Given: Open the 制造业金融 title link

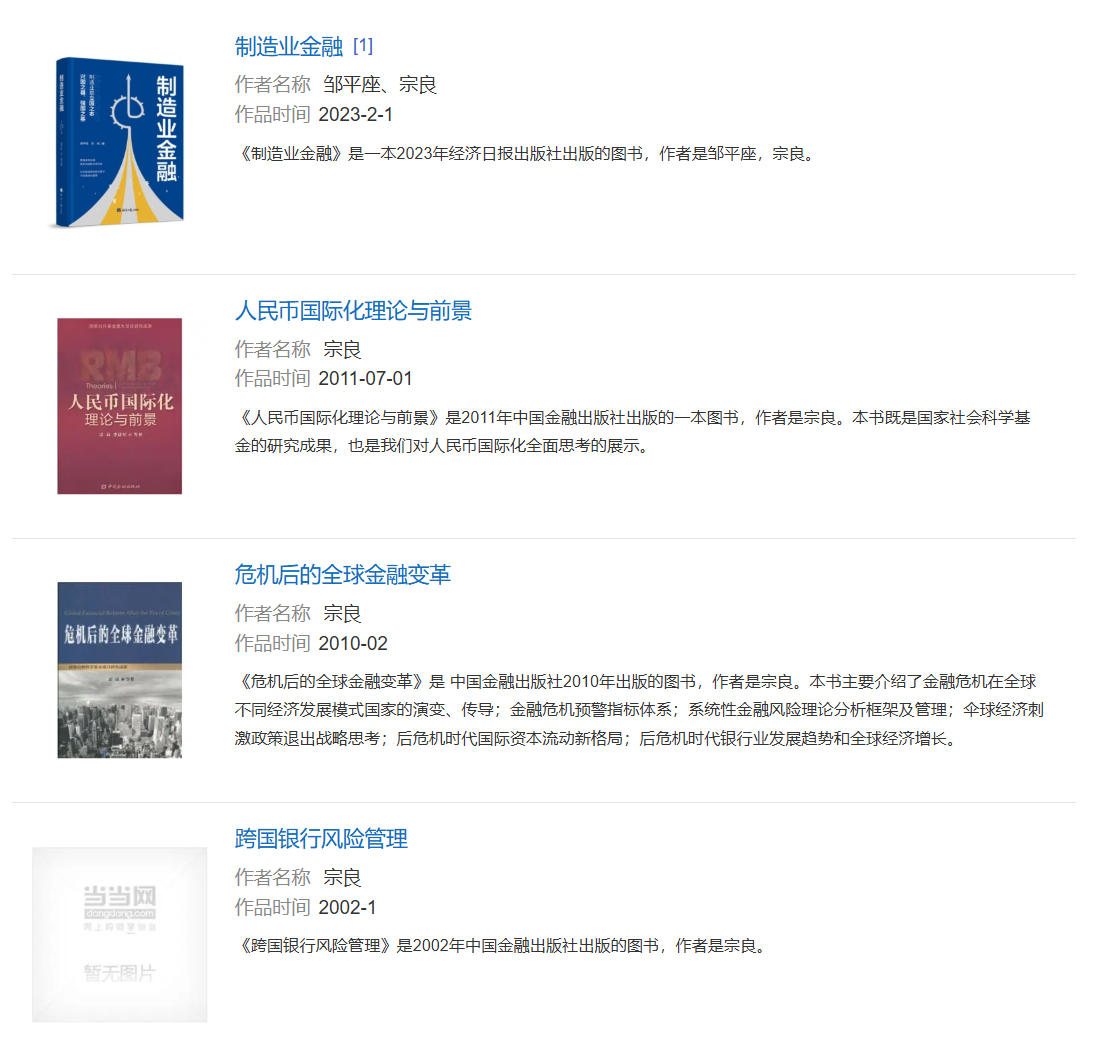Looking at the screenshot, I should point(289,47).
